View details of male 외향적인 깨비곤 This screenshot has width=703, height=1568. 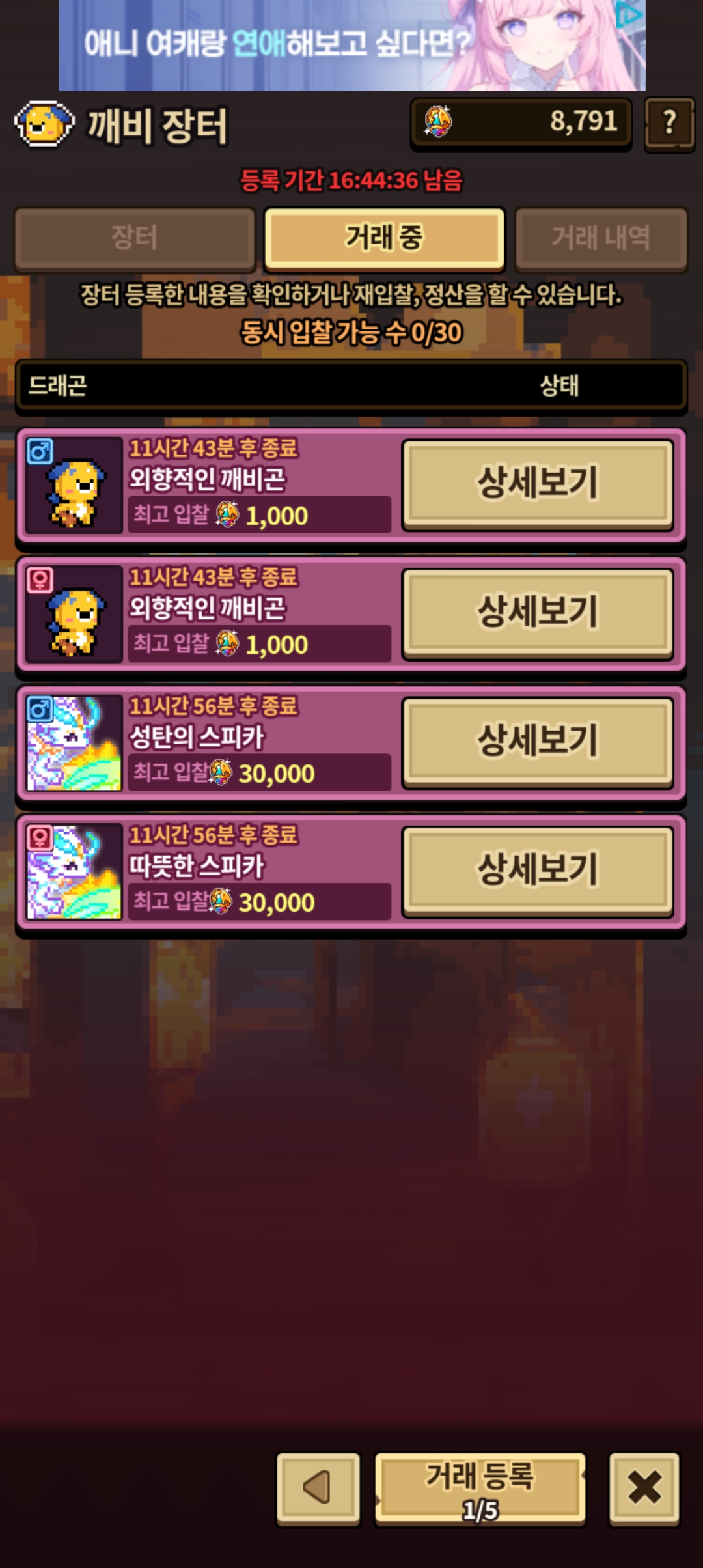point(538,484)
